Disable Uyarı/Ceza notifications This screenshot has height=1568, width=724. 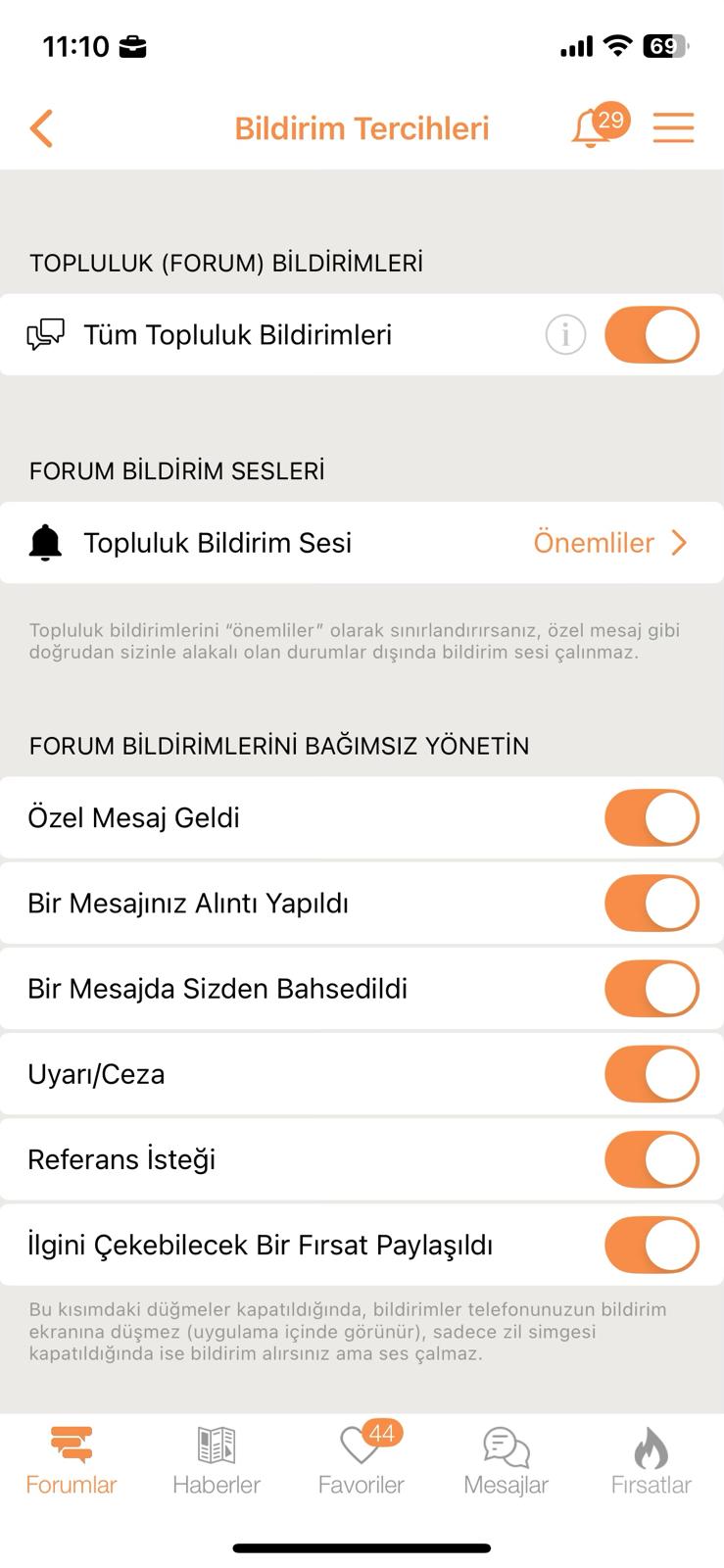652,1074
